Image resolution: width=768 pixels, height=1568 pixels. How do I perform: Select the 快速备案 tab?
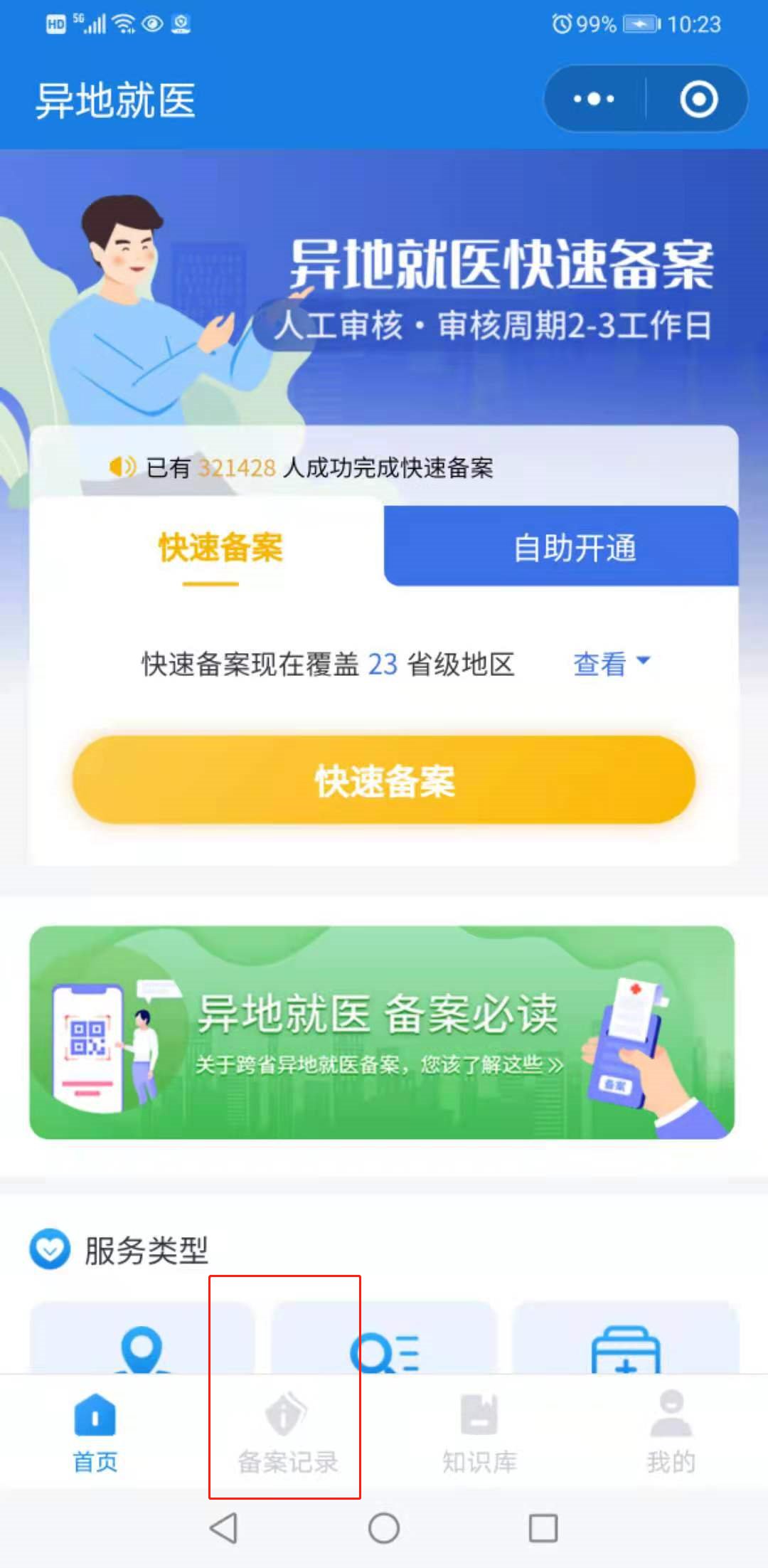(220, 548)
